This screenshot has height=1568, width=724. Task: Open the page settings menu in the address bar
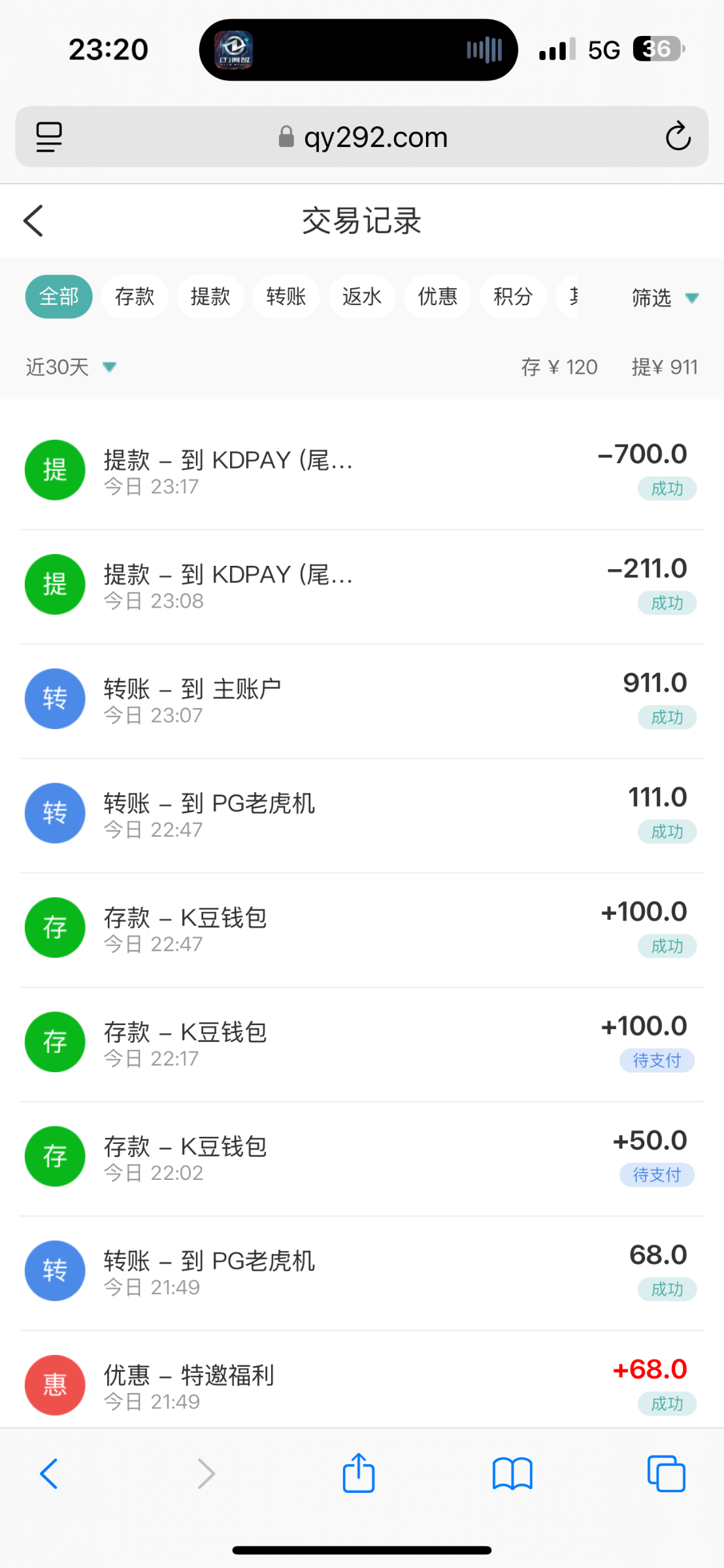pos(49,137)
